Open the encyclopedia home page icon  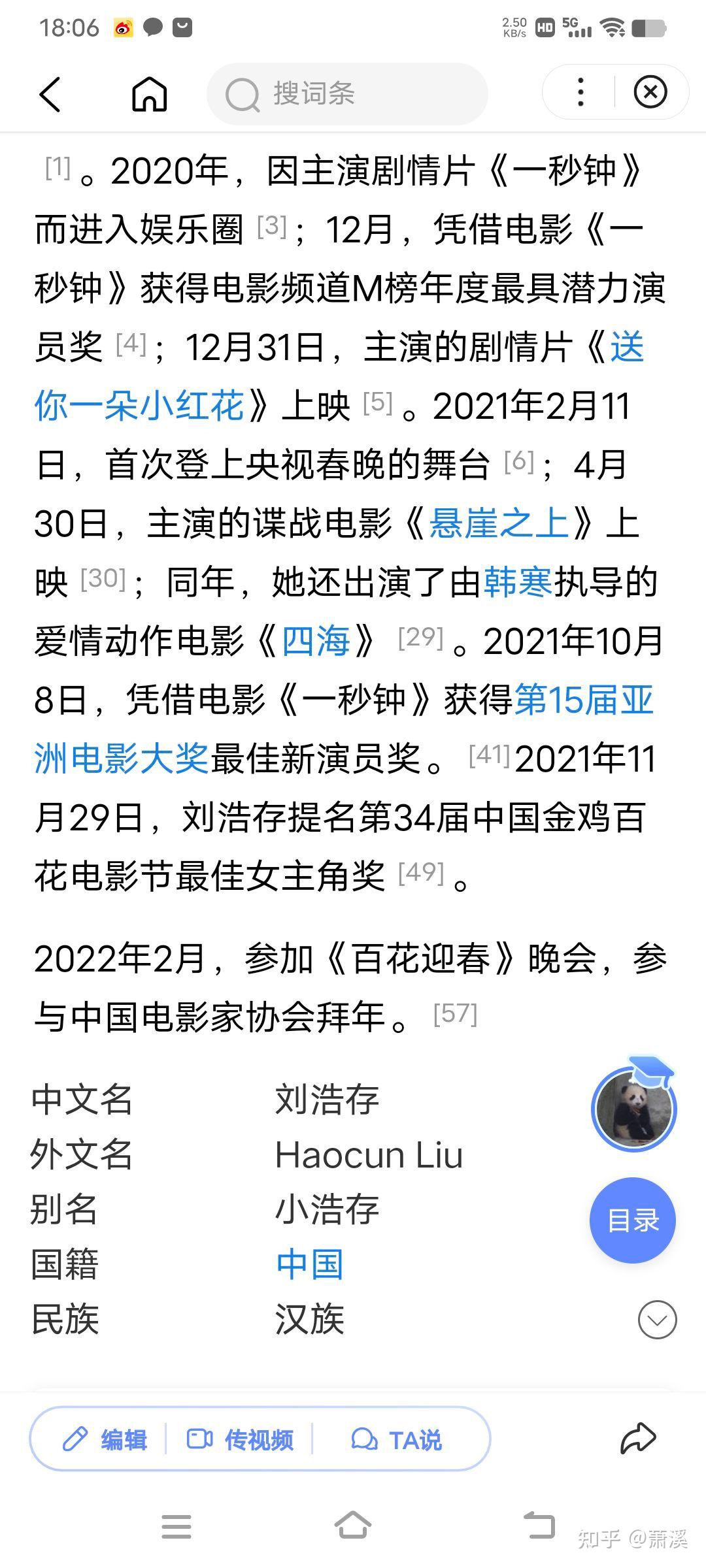pyautogui.click(x=150, y=94)
